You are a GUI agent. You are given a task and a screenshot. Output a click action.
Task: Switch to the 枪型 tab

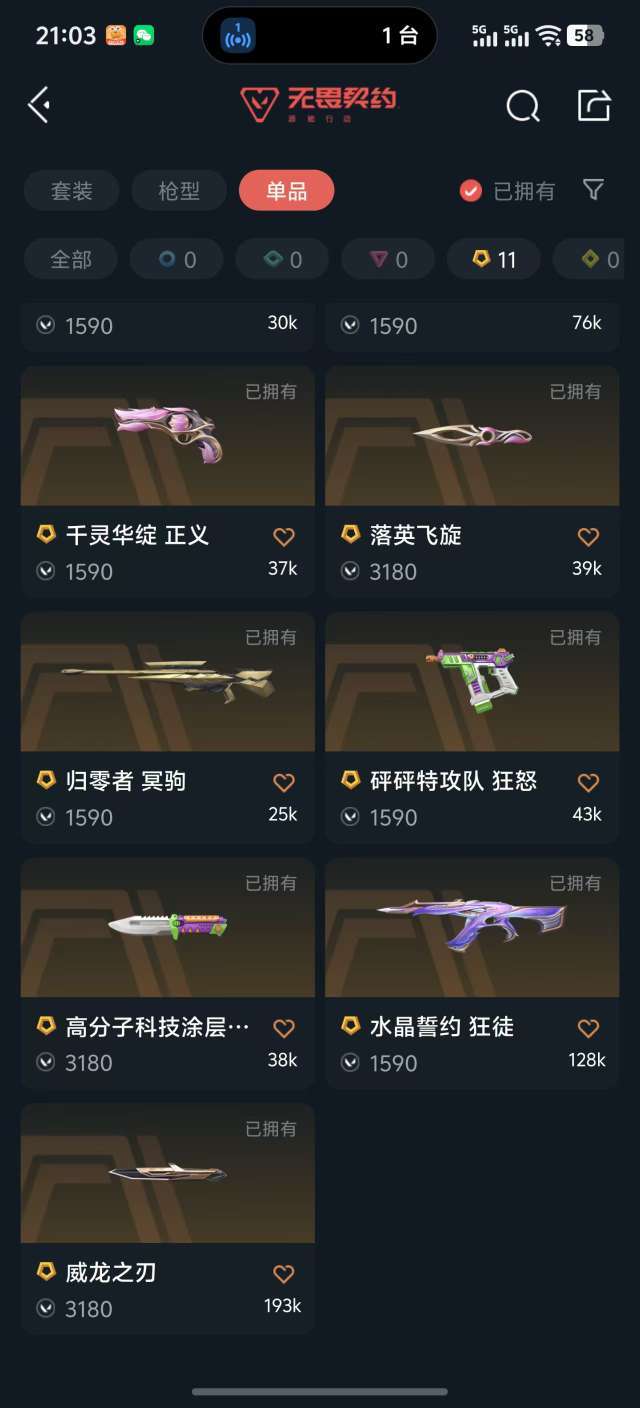click(179, 191)
